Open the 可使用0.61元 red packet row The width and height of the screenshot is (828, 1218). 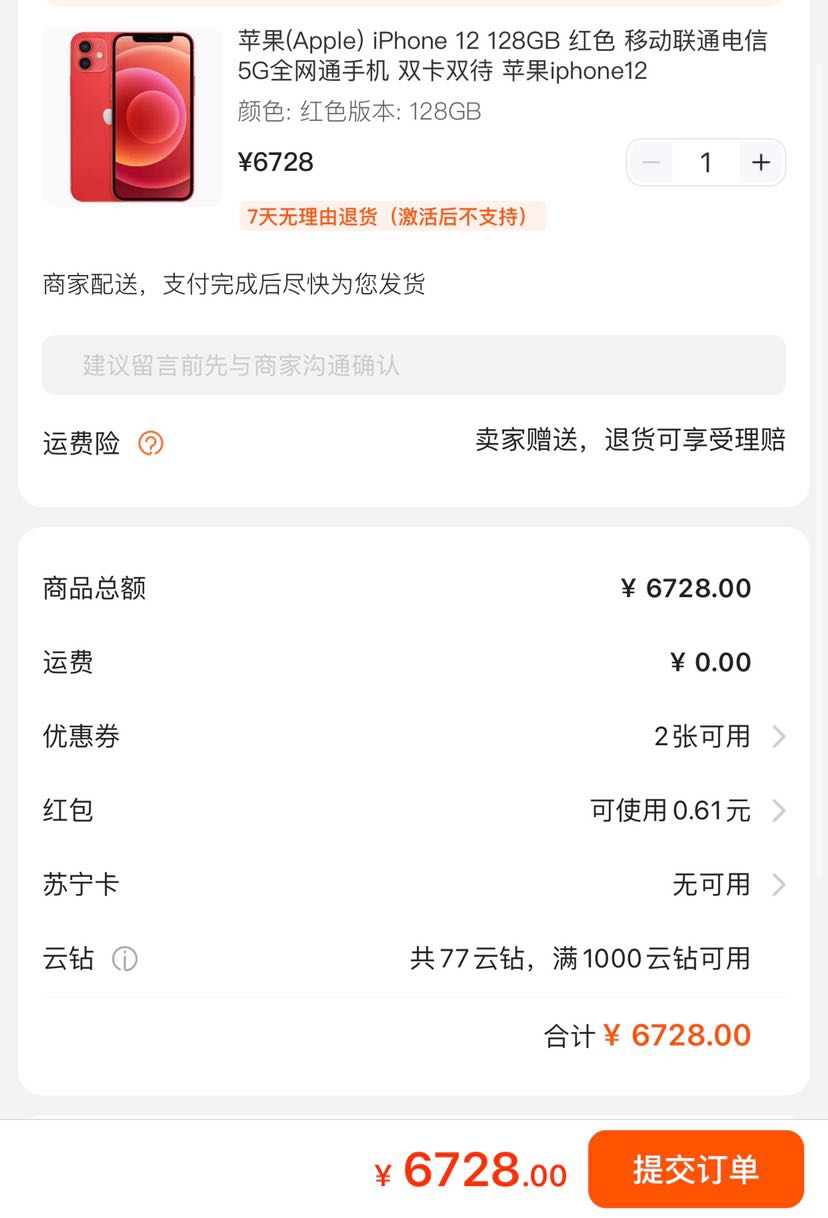670,811
